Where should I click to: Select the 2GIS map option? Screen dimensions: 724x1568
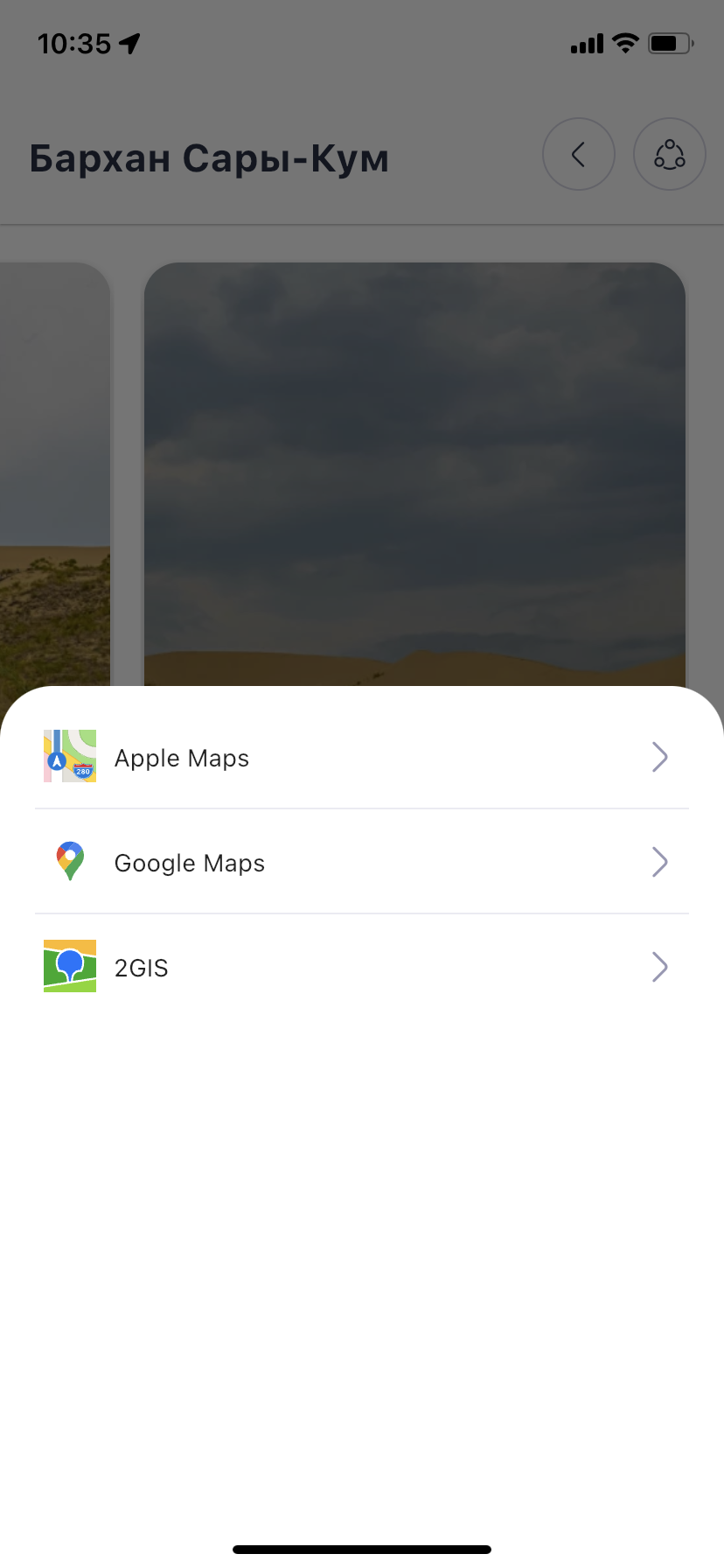tap(361, 967)
